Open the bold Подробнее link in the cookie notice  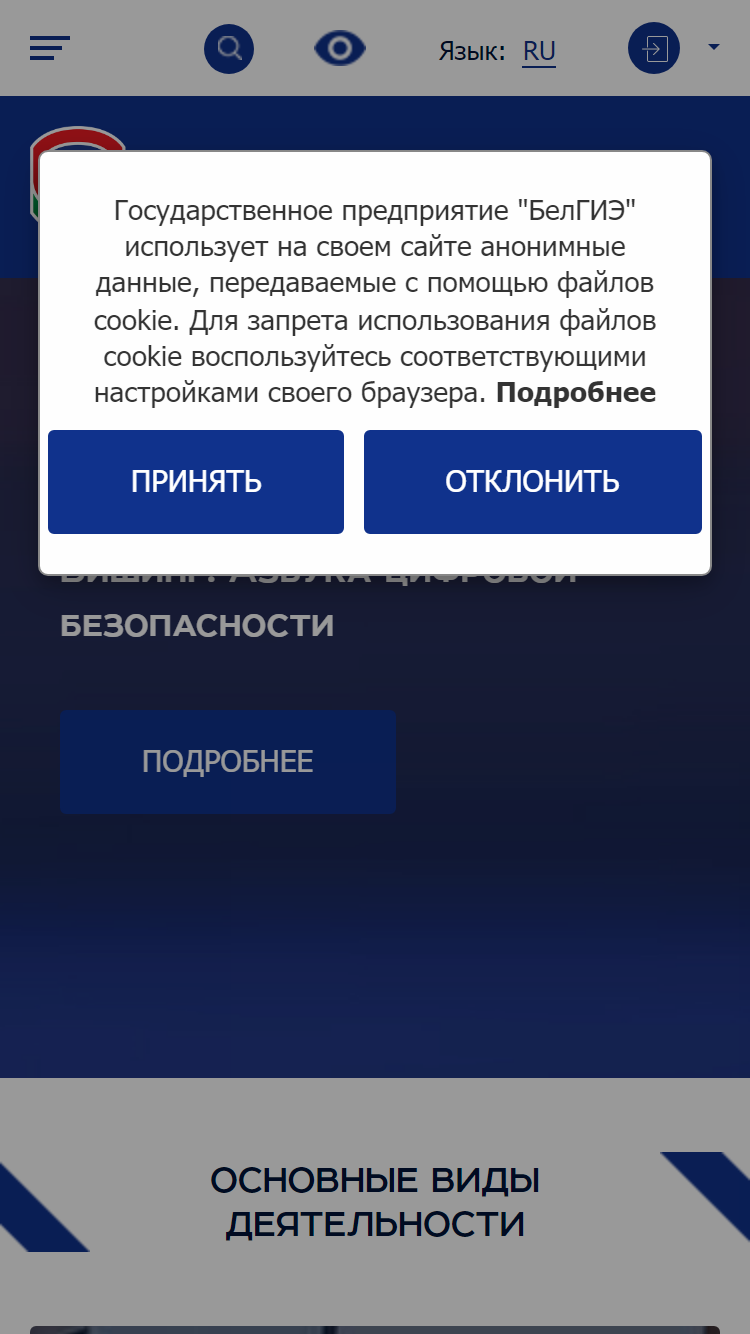(576, 393)
